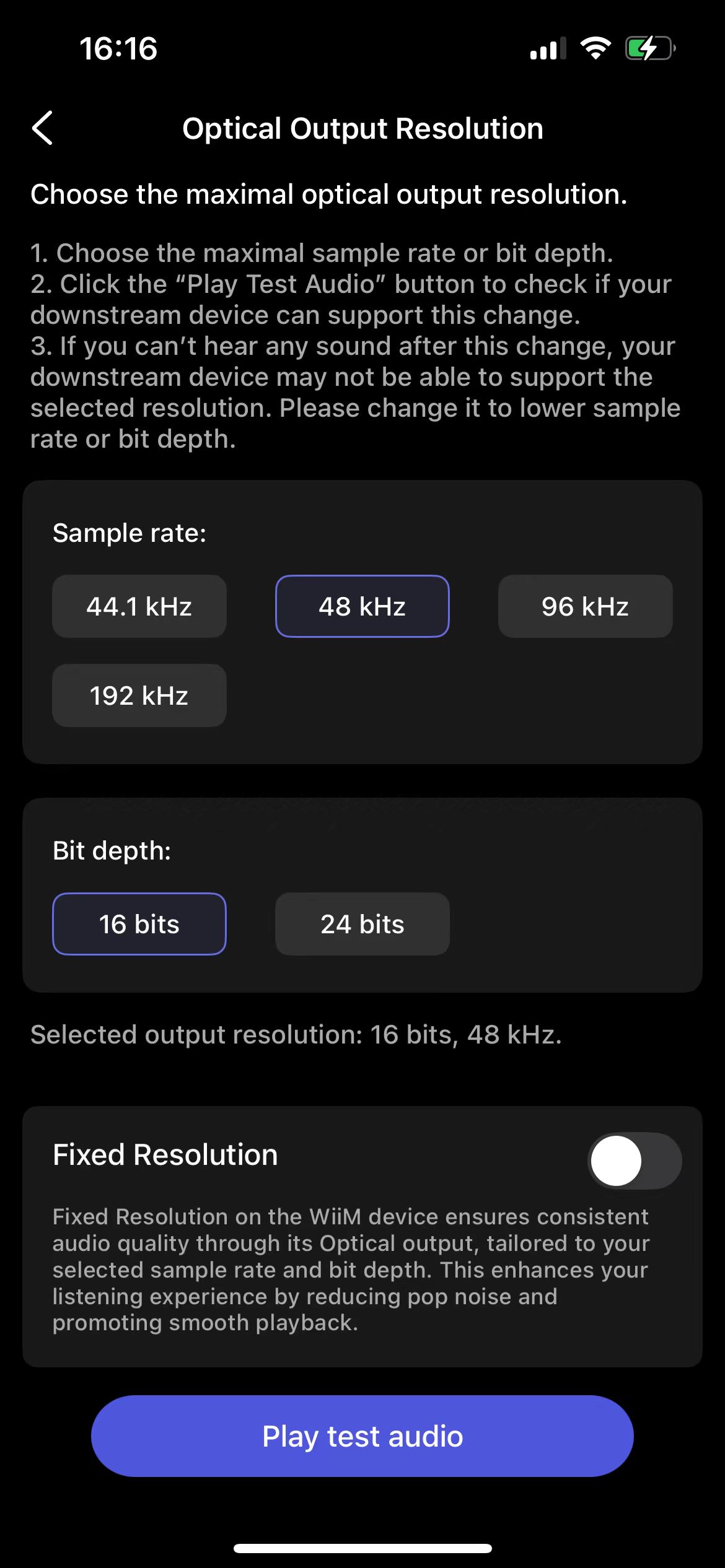The width and height of the screenshot is (725, 1568).
Task: Choose 48 kHz sample rate
Action: (362, 606)
